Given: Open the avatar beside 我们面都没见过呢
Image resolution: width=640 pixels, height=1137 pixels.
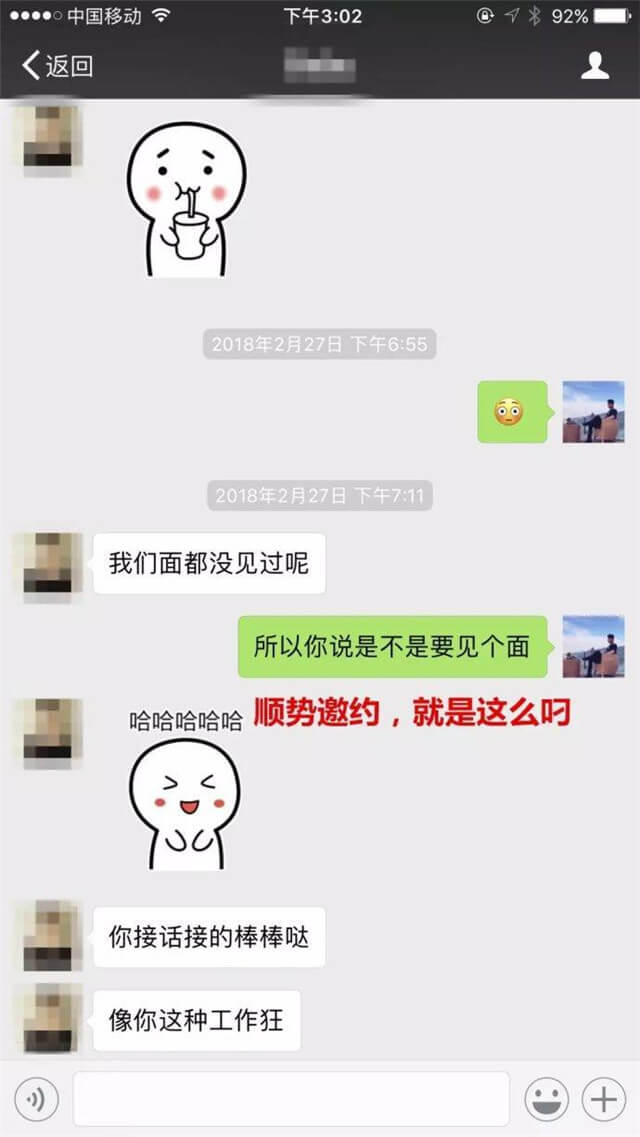Looking at the screenshot, I should (47, 565).
